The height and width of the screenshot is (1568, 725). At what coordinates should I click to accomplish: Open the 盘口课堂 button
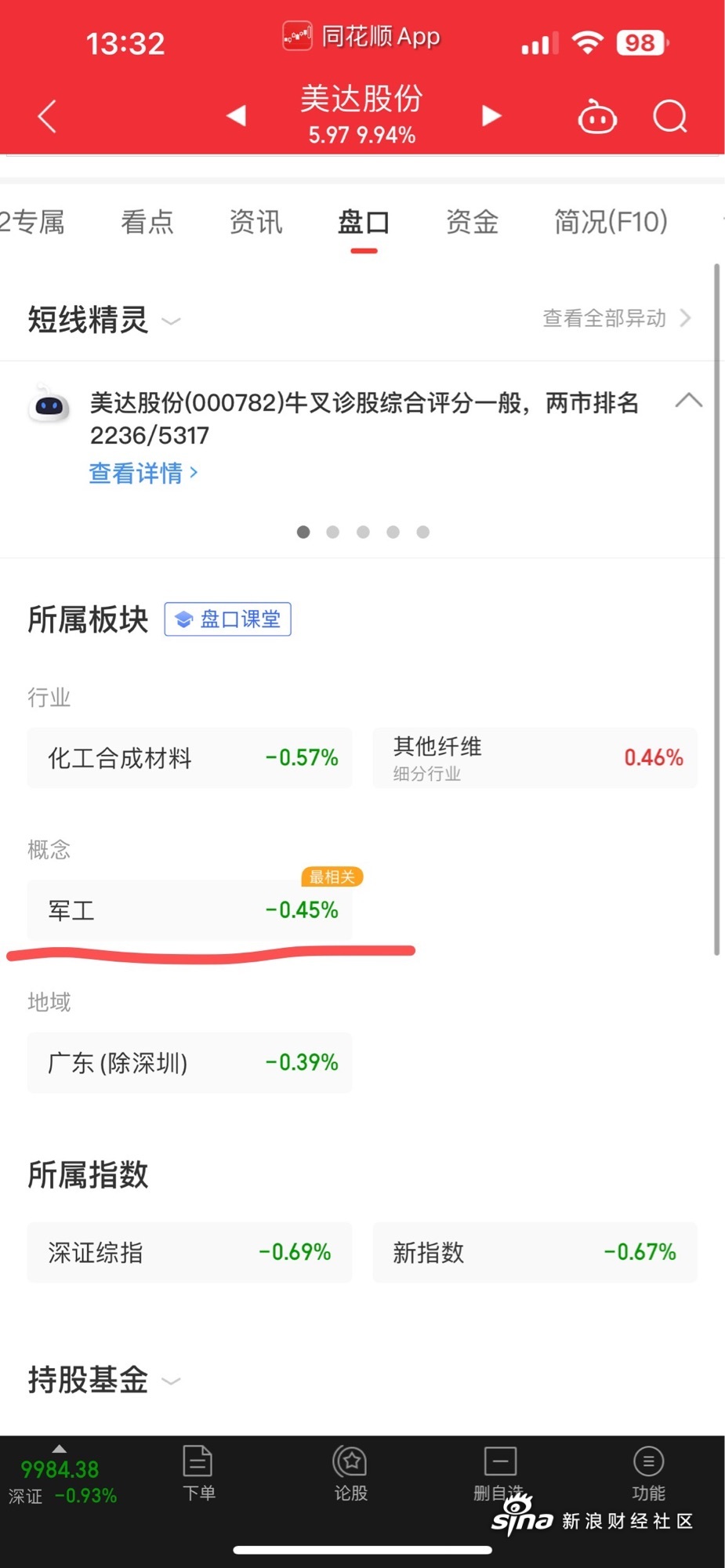tap(227, 619)
